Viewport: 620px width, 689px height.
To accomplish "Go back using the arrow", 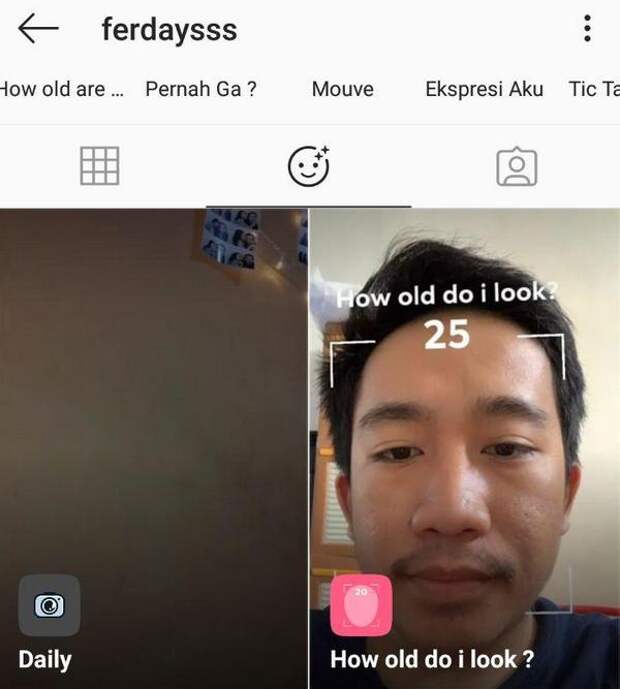I will [x=38, y=29].
